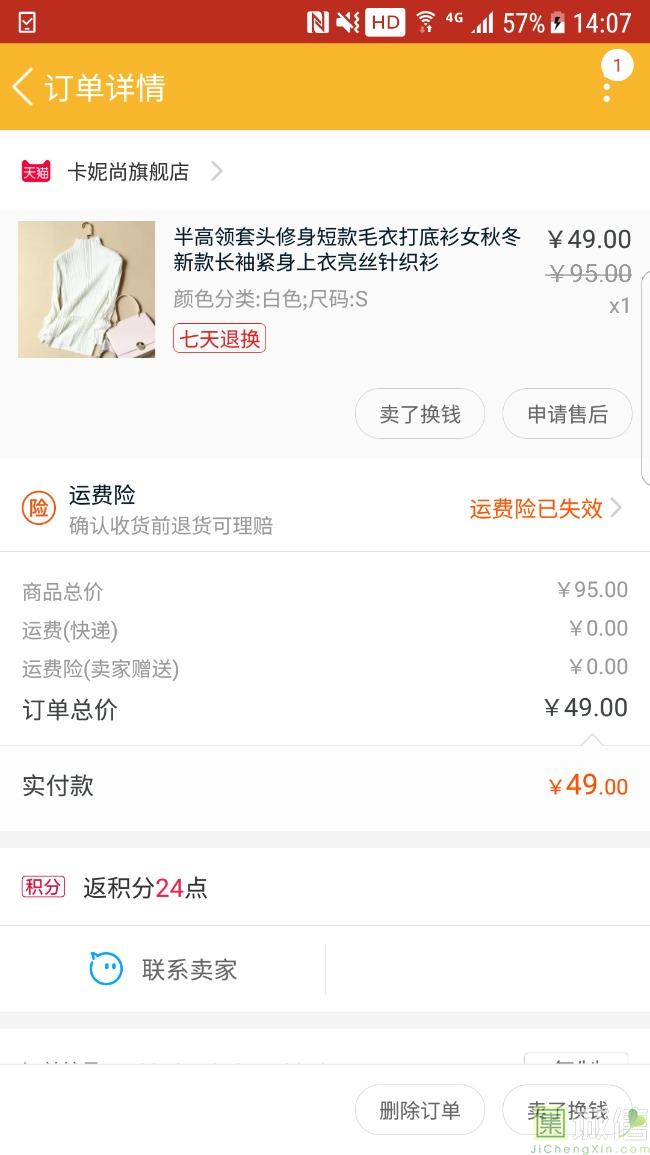The width and height of the screenshot is (650, 1155).
Task: Tap 卖了换钱 under the sweater item
Action: [420, 414]
